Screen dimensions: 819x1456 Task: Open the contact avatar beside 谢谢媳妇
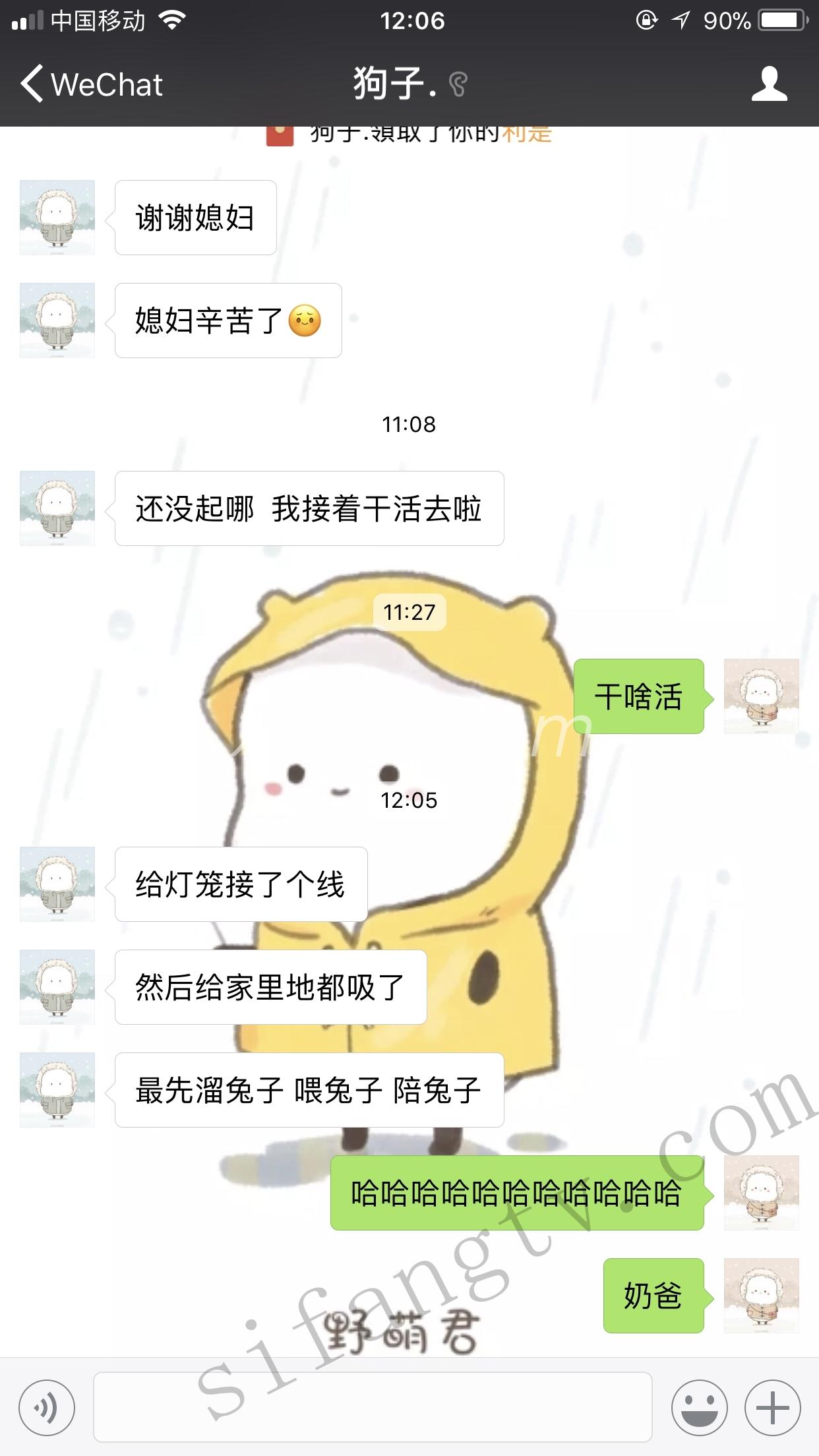(57, 218)
